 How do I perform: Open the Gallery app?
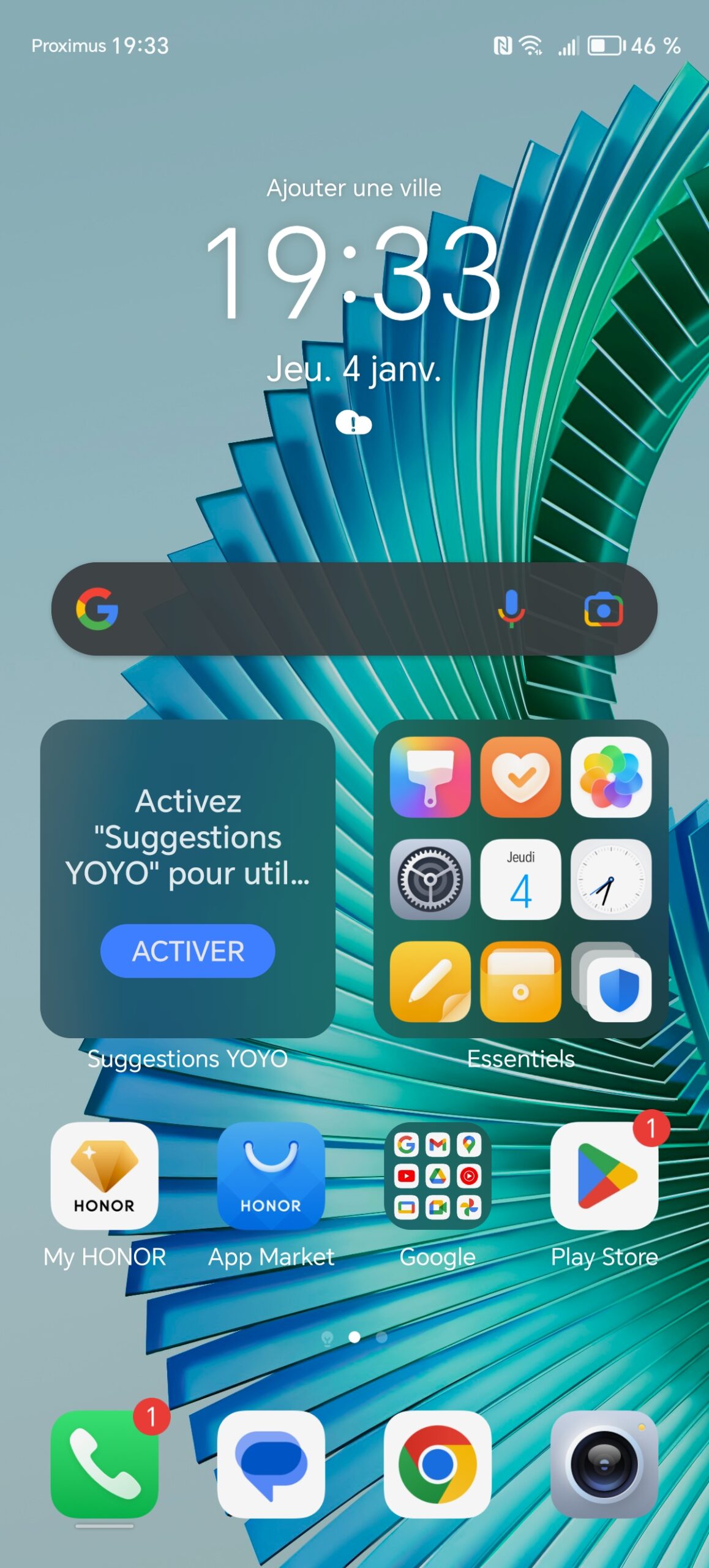point(610,777)
